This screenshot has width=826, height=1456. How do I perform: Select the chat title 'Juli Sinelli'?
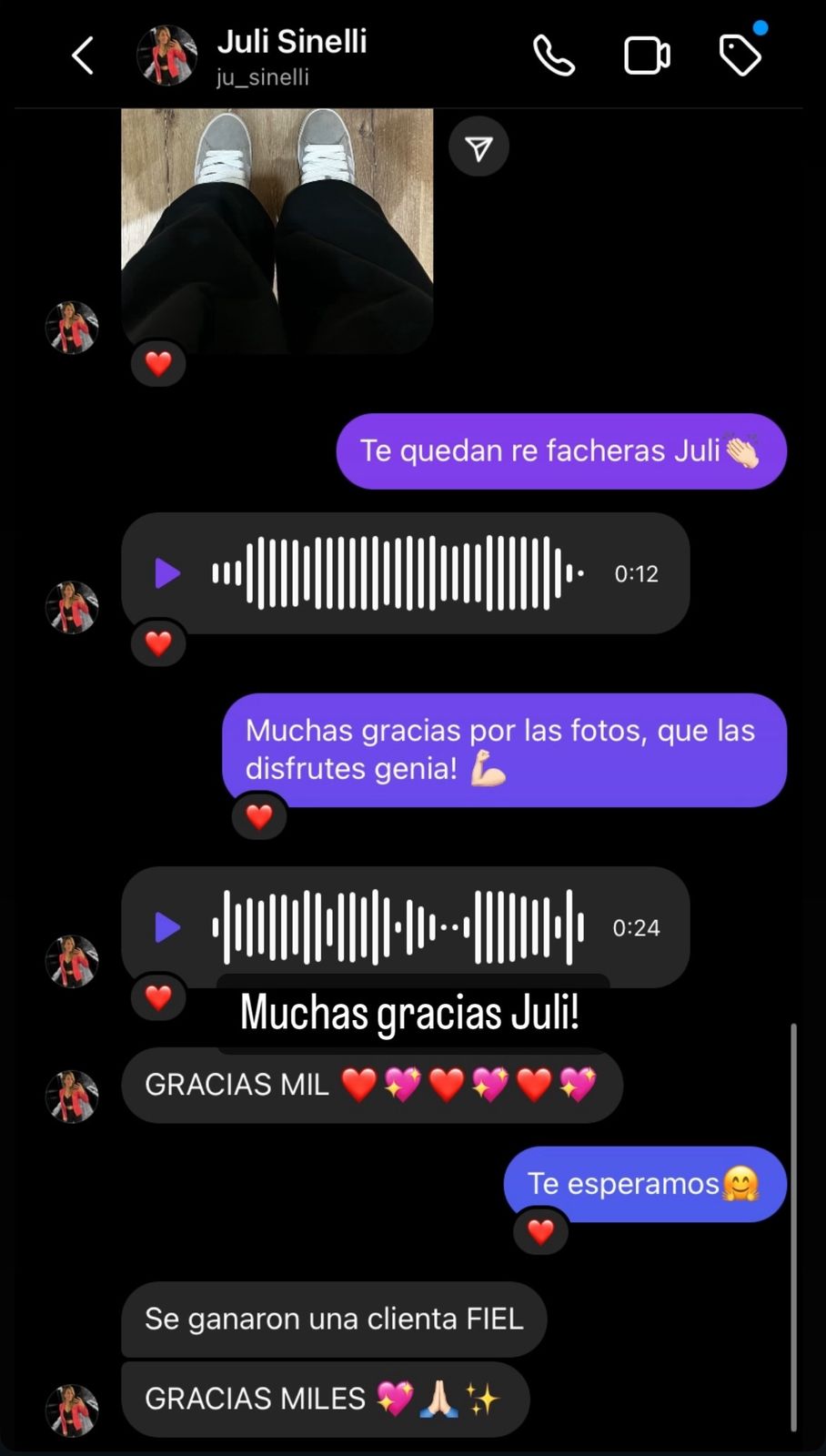click(x=291, y=40)
